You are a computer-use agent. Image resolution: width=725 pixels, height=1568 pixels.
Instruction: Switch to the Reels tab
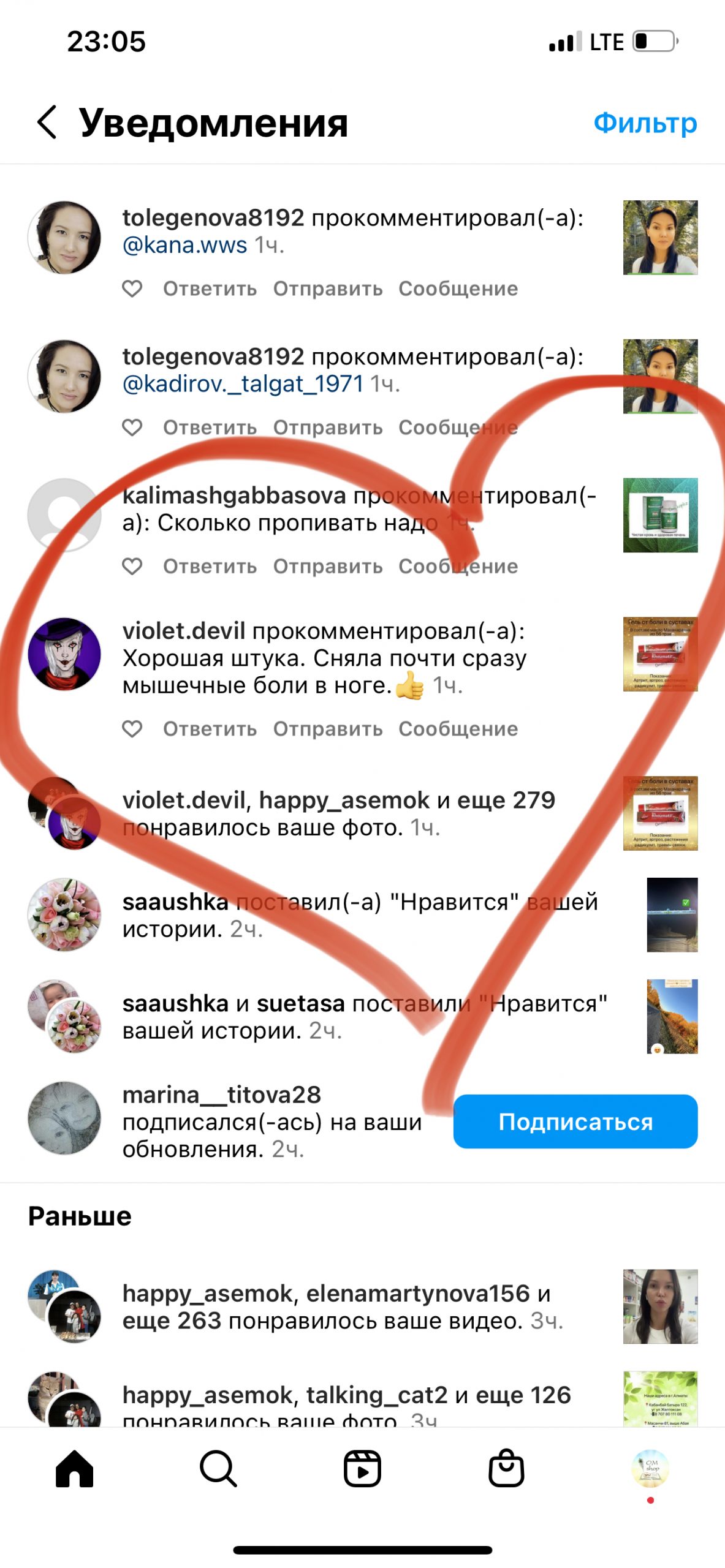coord(362,1469)
